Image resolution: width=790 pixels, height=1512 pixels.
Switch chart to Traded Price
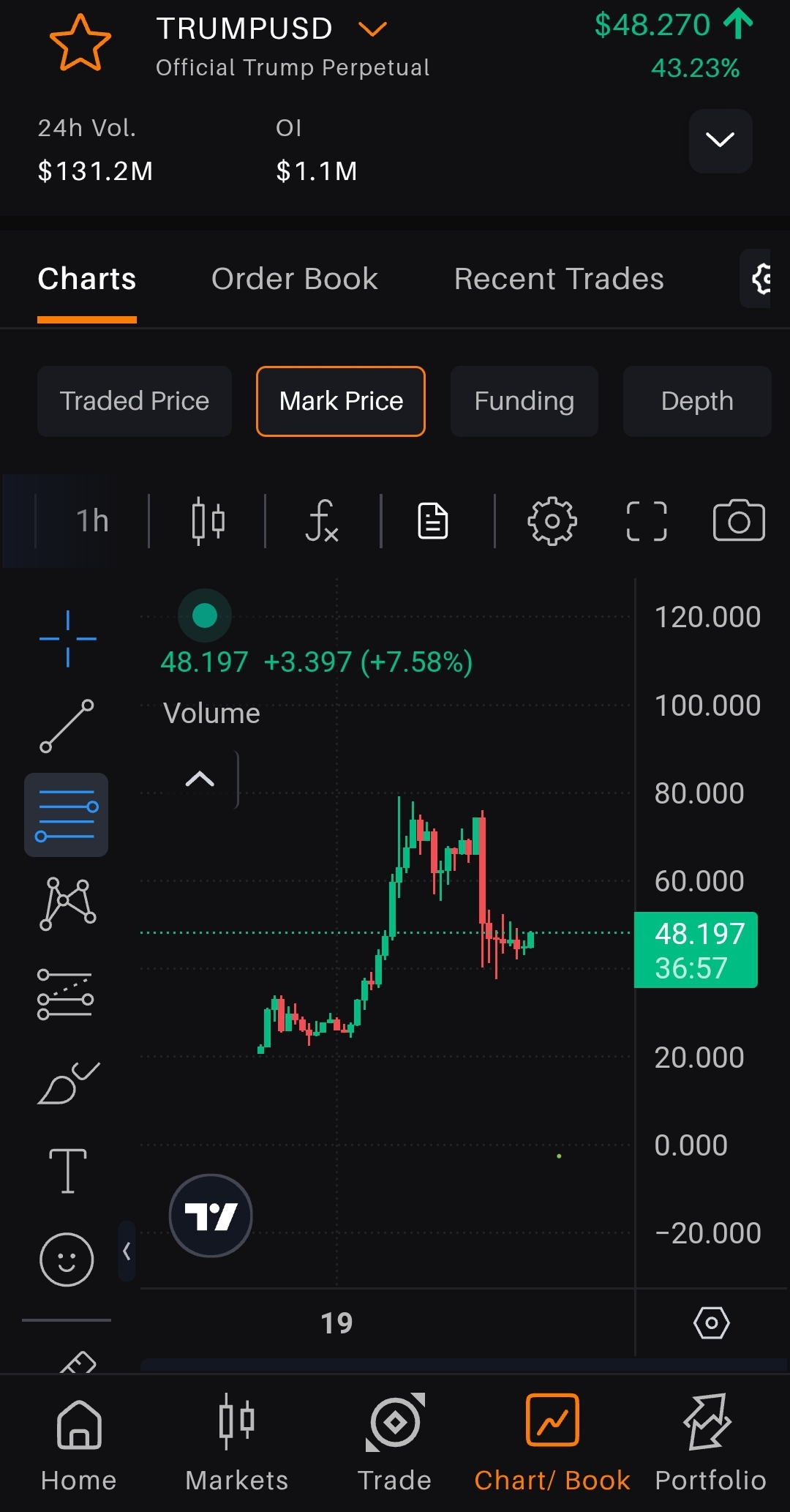tap(134, 401)
